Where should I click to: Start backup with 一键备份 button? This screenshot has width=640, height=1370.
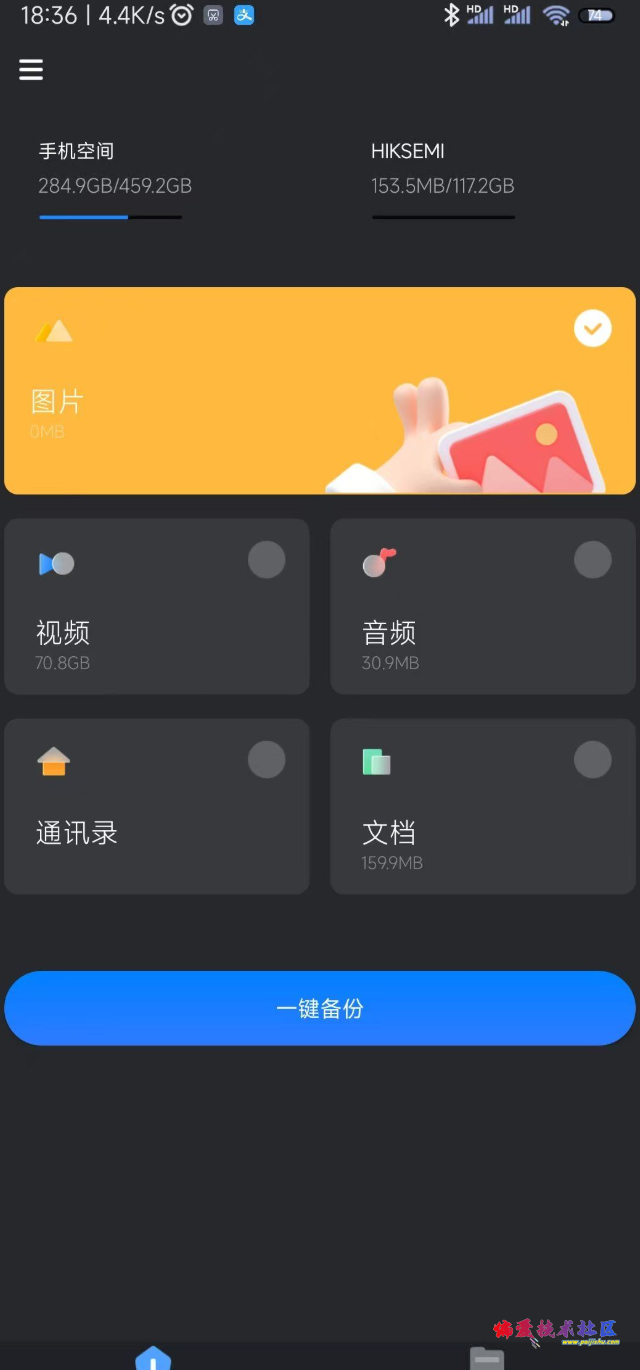(320, 1008)
